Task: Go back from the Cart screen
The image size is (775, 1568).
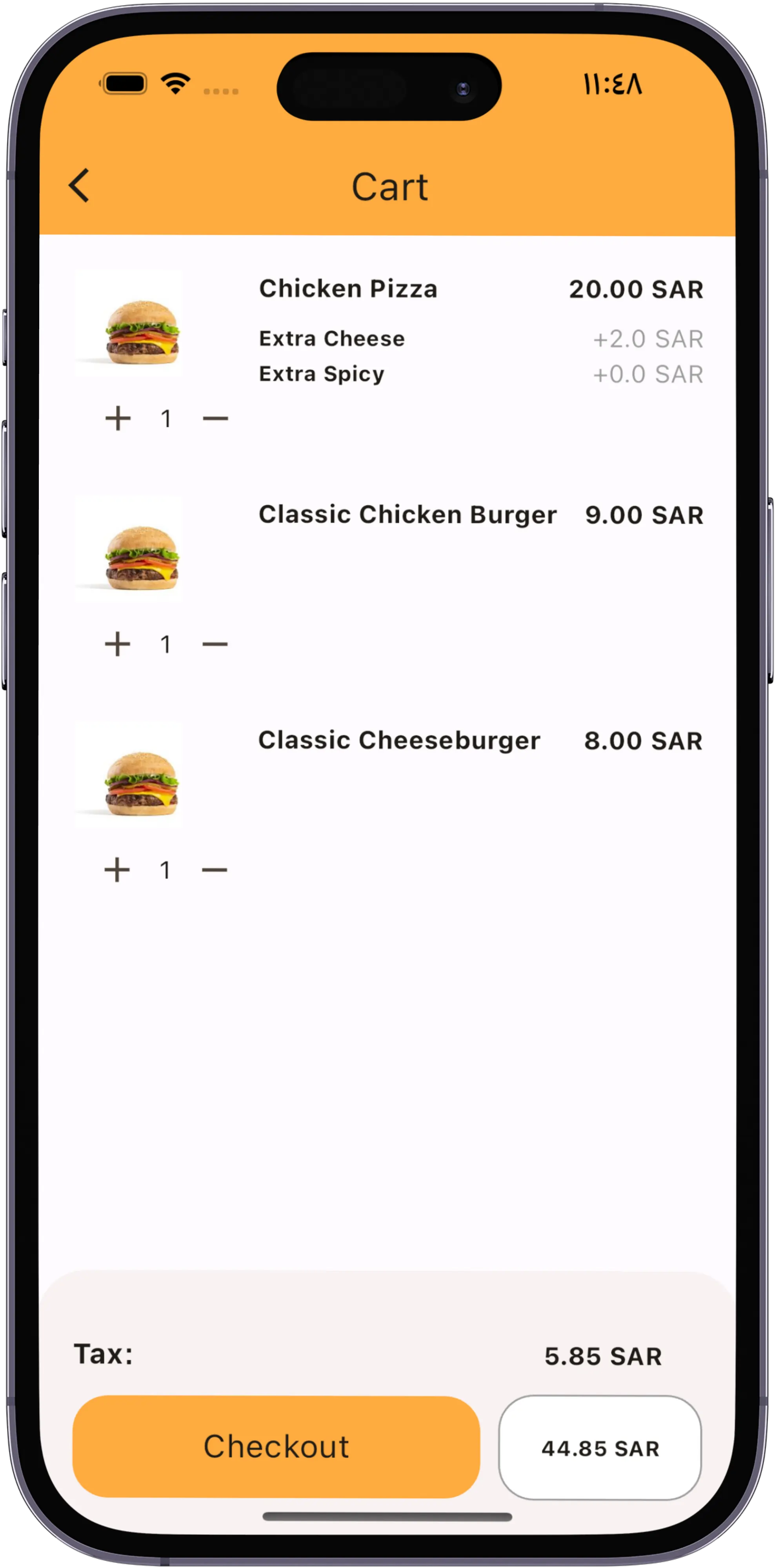Action: point(79,185)
